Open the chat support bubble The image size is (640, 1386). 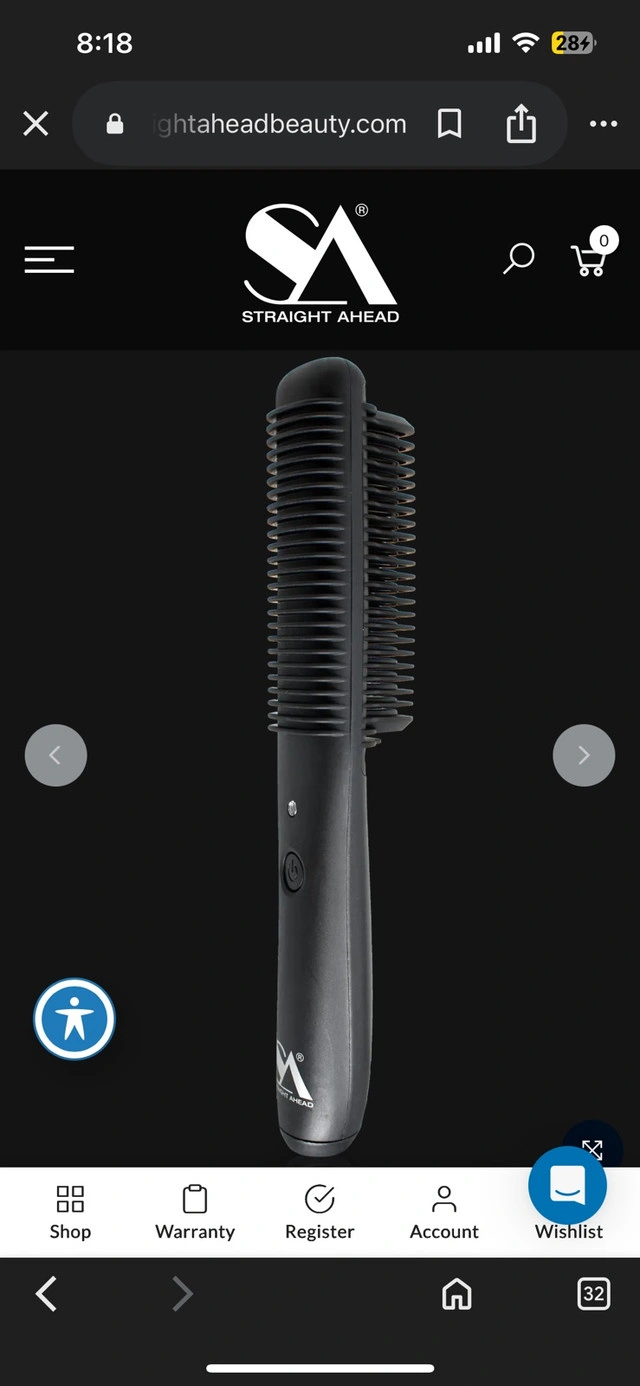pyautogui.click(x=567, y=1186)
